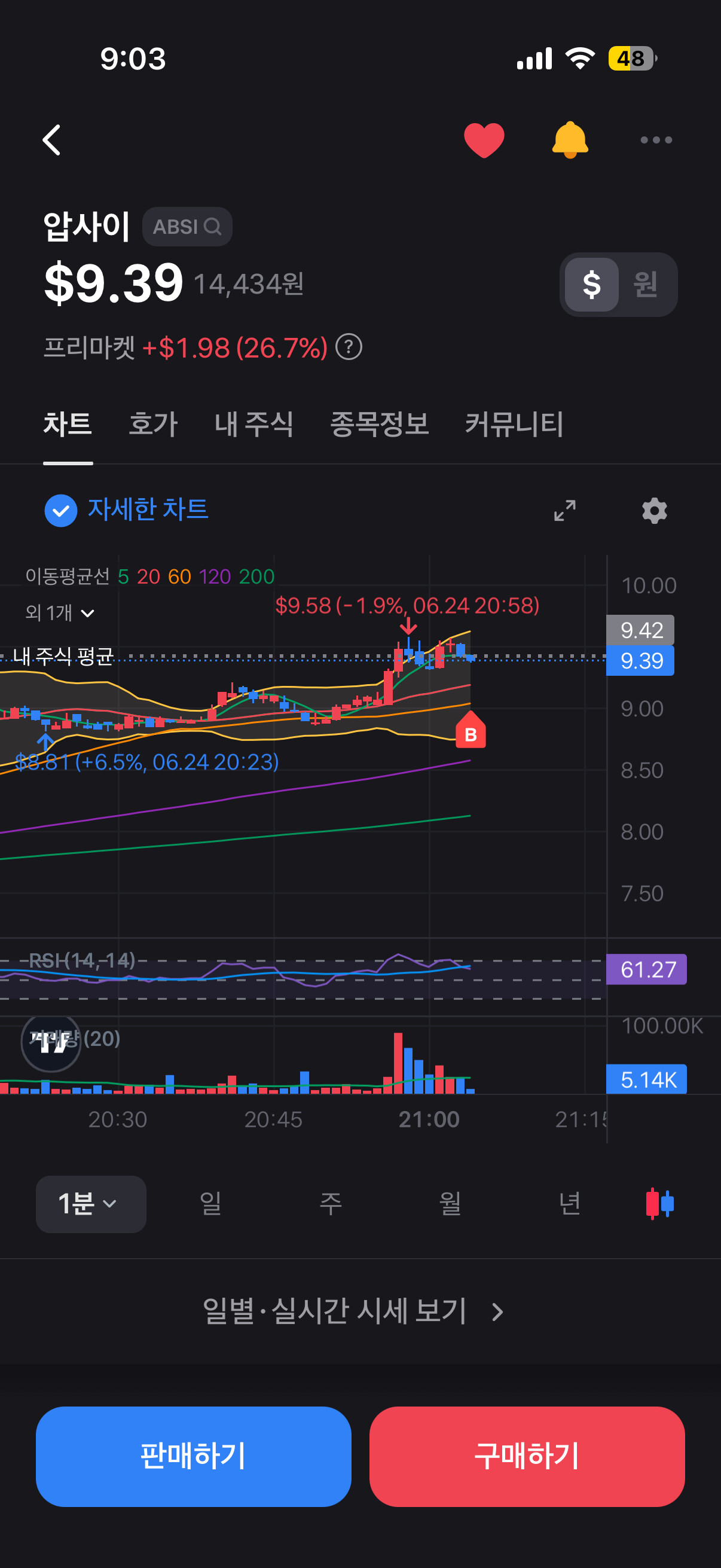Open the three-dot overflow menu
The image size is (721, 1568).
(656, 140)
